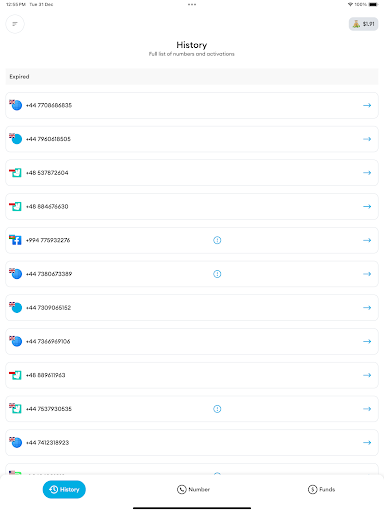This screenshot has width=384, height=512.
Task: Open the number starting +44 7708
Action: click(x=192, y=105)
